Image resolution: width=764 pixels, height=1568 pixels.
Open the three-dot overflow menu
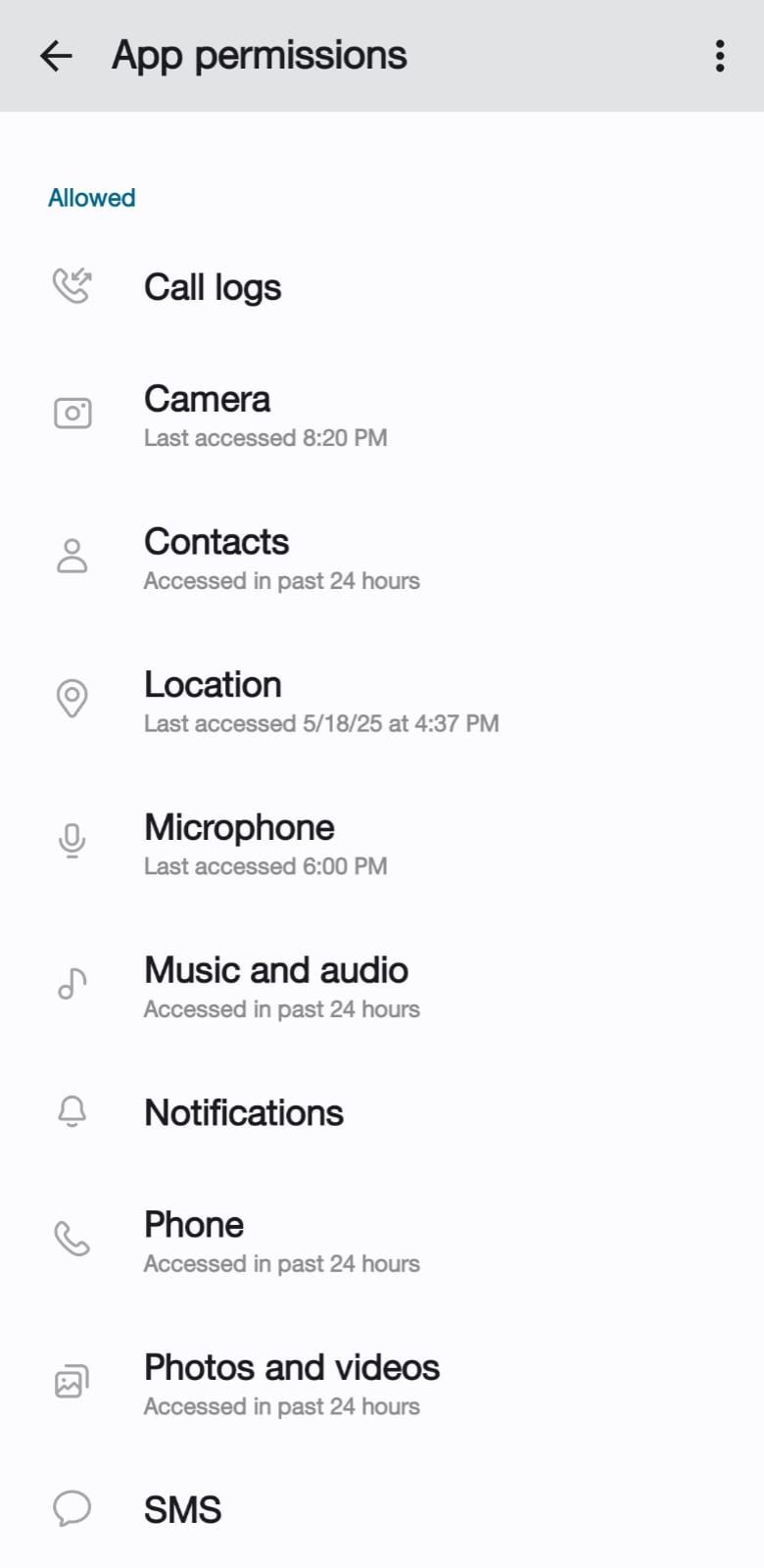coord(720,56)
